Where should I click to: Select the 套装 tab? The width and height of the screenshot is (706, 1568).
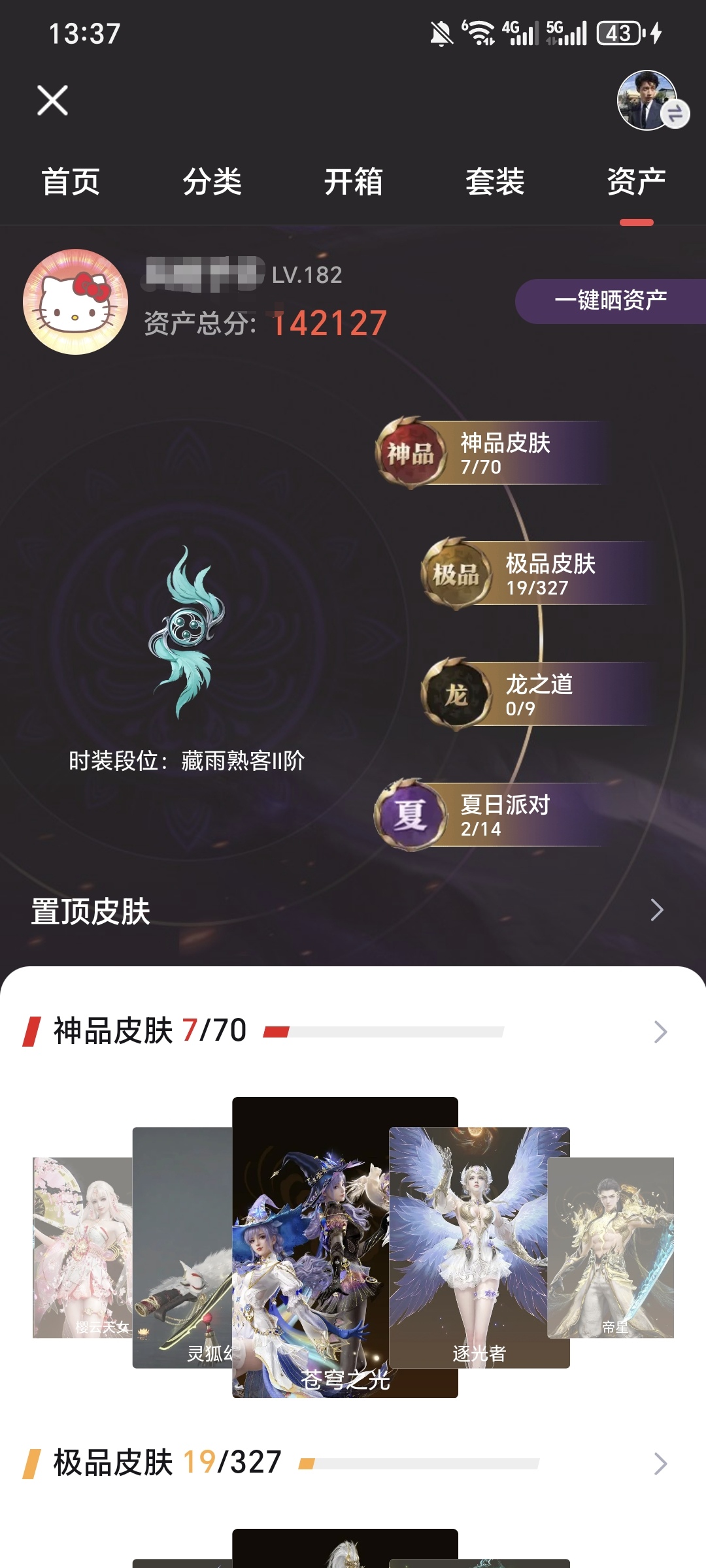pyautogui.click(x=495, y=182)
